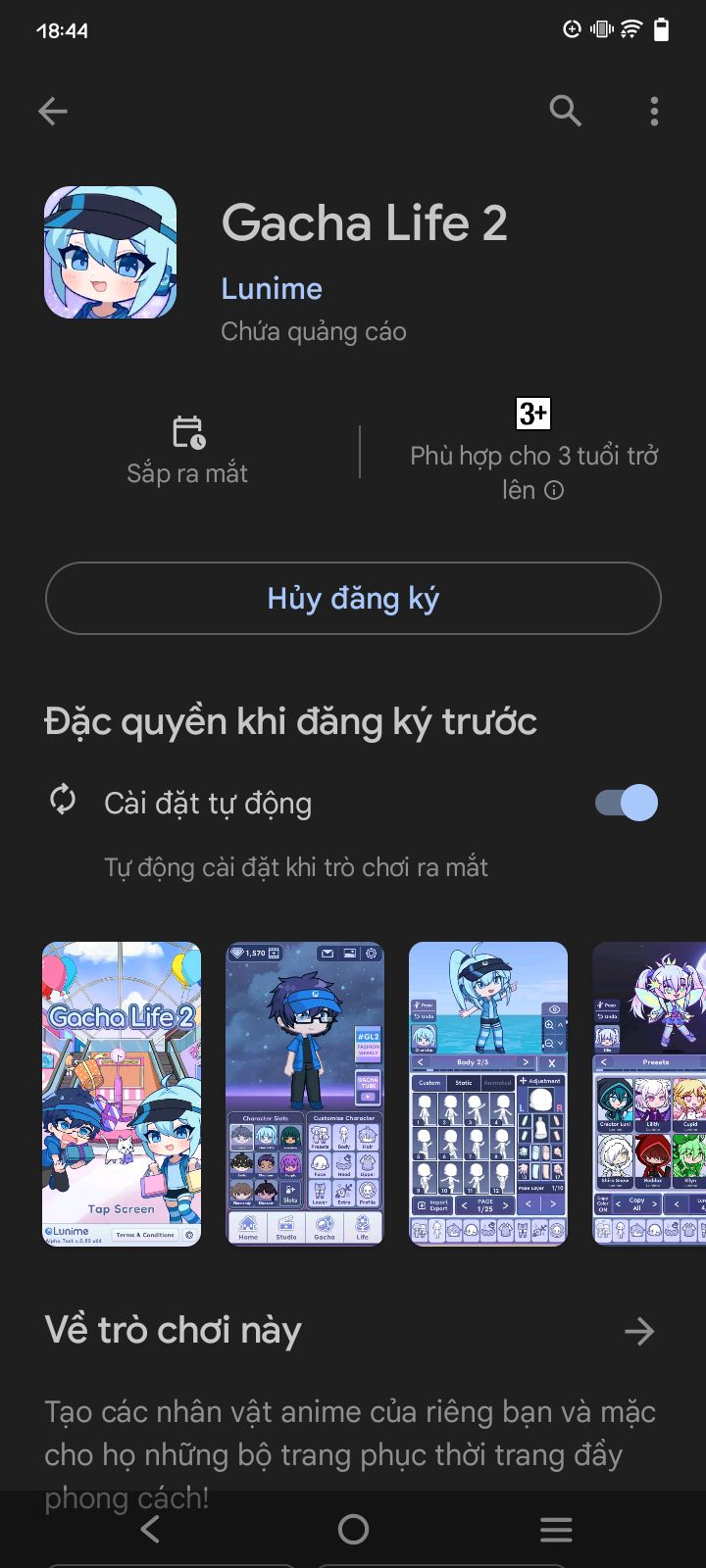Open the three-dot overflow menu
This screenshot has height=1568, width=706.
[654, 112]
